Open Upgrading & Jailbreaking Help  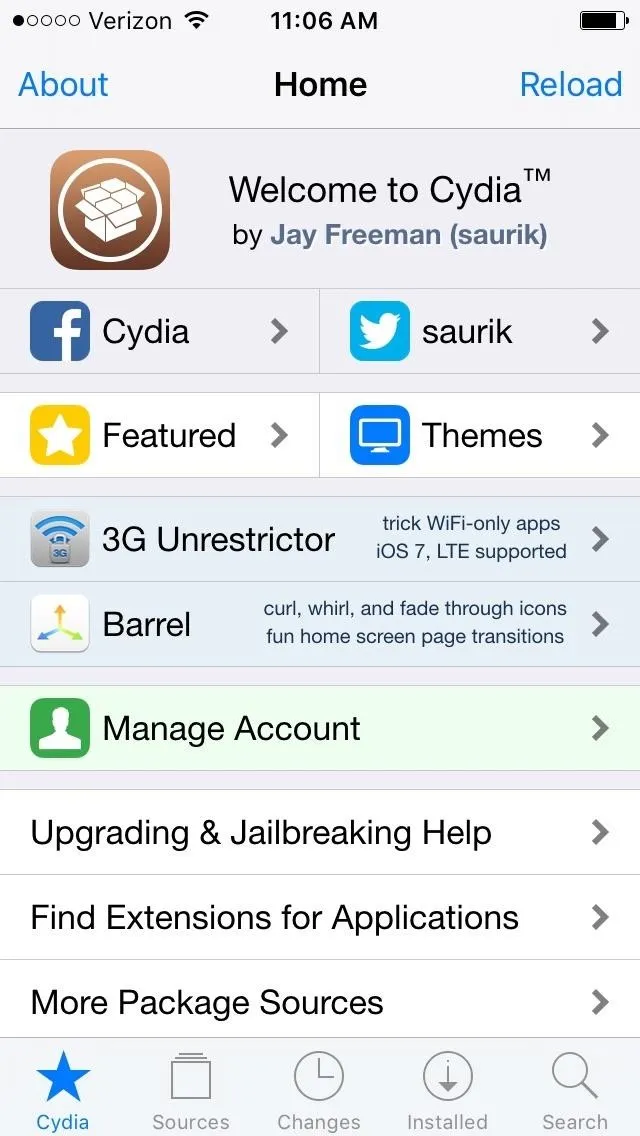[320, 832]
